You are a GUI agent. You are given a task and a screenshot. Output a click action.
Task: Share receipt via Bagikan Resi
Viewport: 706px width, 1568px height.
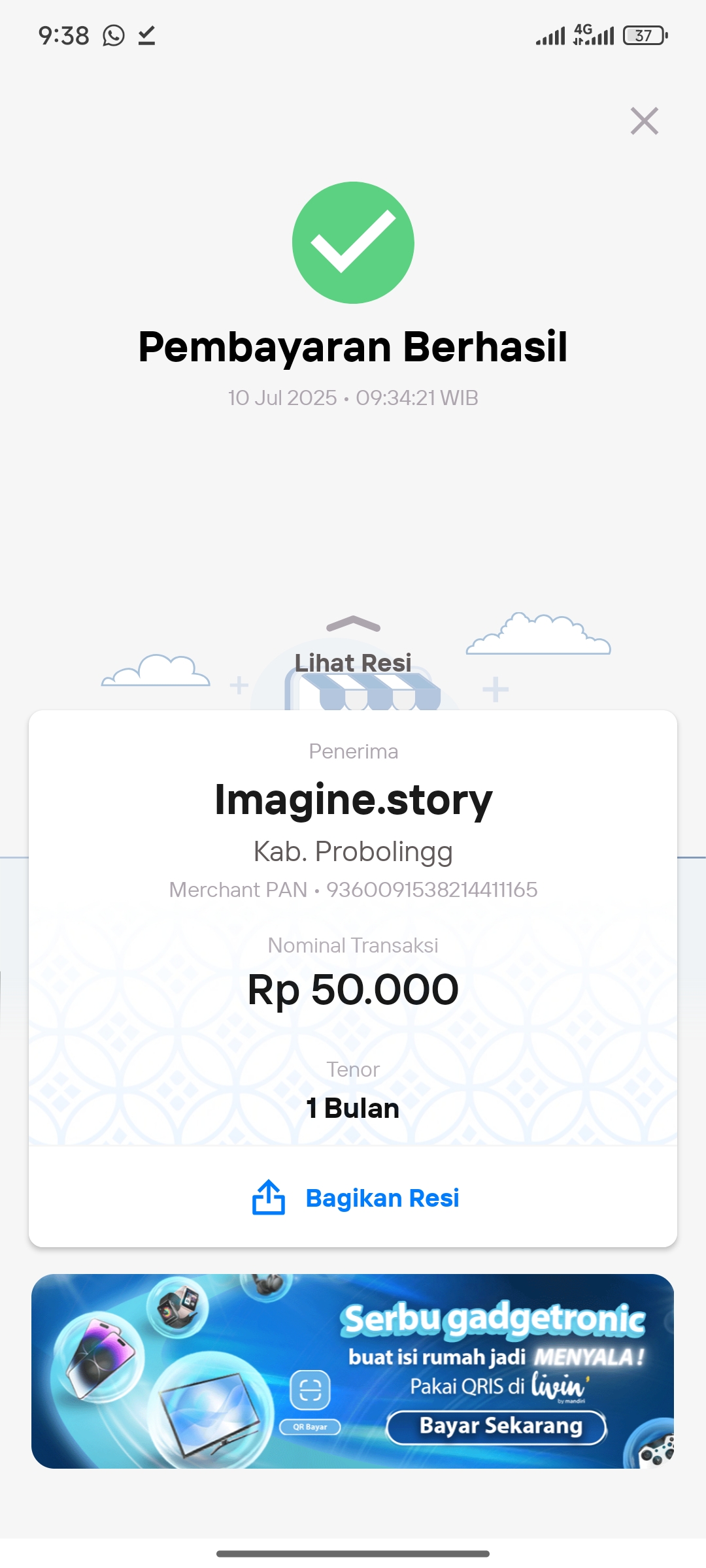point(356,1198)
